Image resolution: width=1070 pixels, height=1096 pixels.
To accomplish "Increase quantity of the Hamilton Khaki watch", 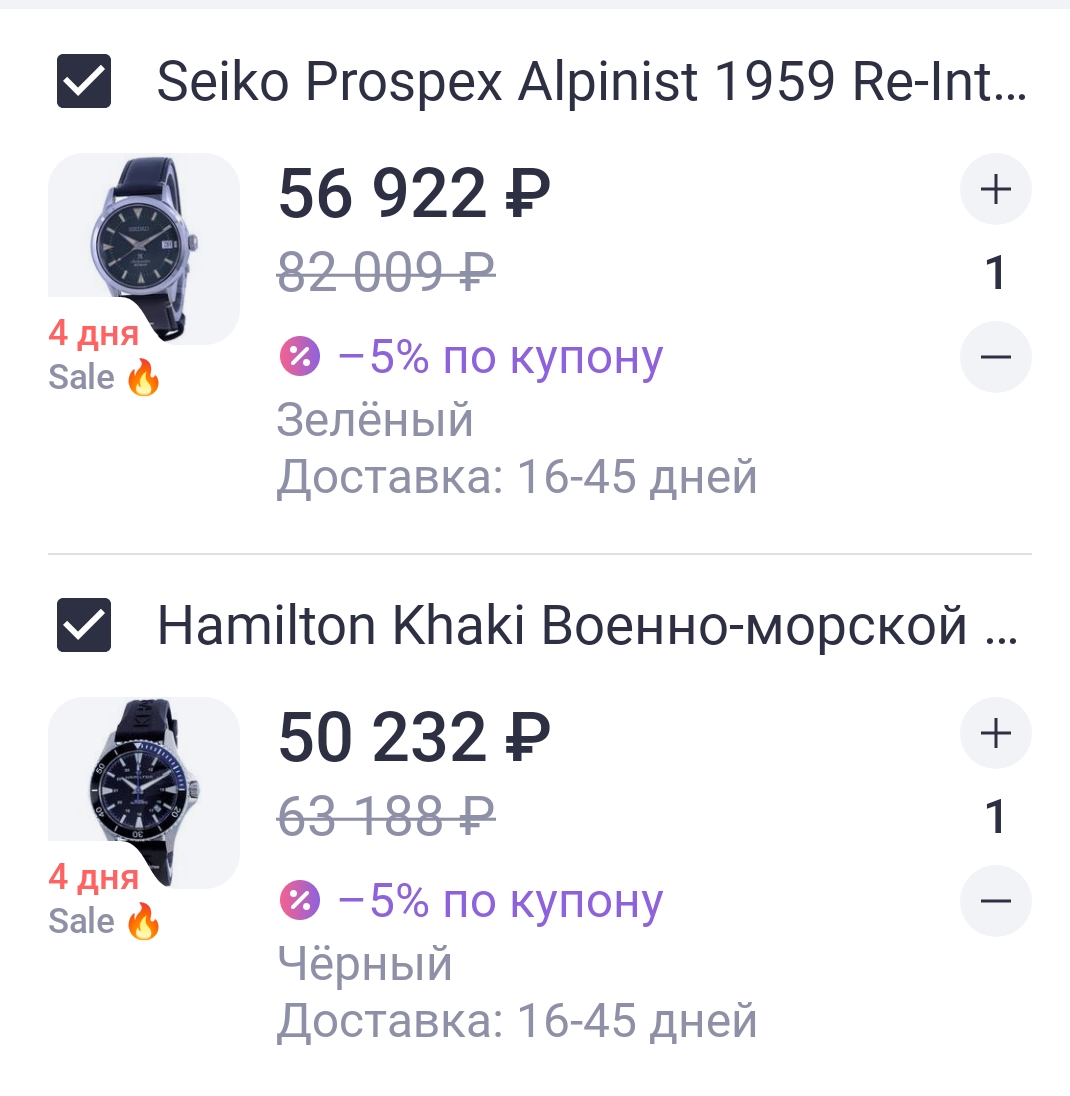I will point(995,733).
